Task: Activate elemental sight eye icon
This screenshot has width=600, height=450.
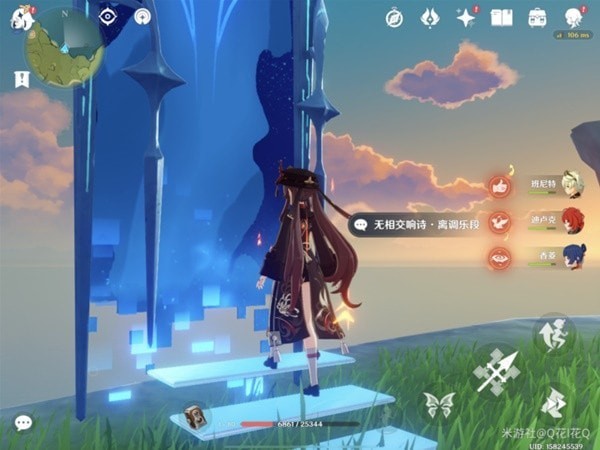Action: [x=108, y=17]
